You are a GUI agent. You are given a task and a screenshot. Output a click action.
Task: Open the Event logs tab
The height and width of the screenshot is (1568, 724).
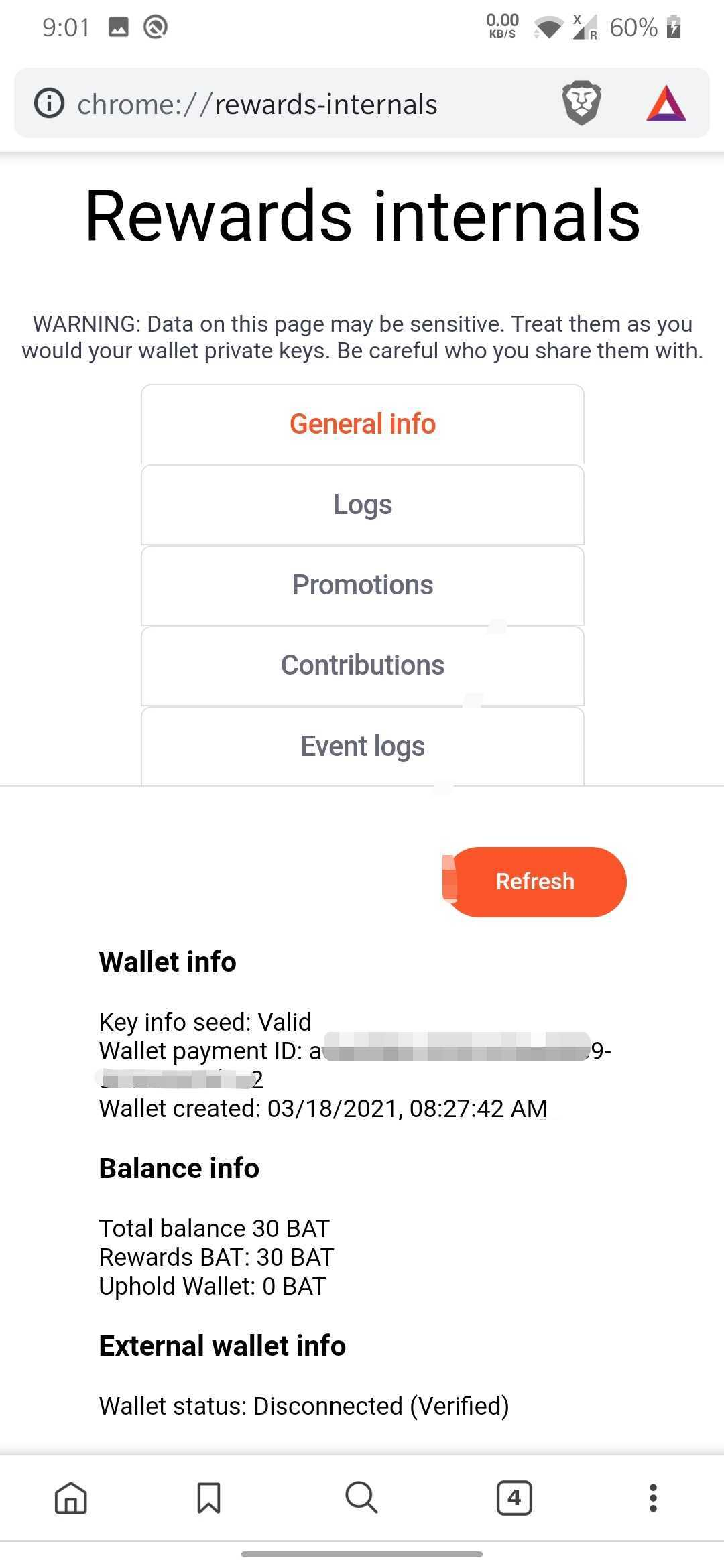363,746
